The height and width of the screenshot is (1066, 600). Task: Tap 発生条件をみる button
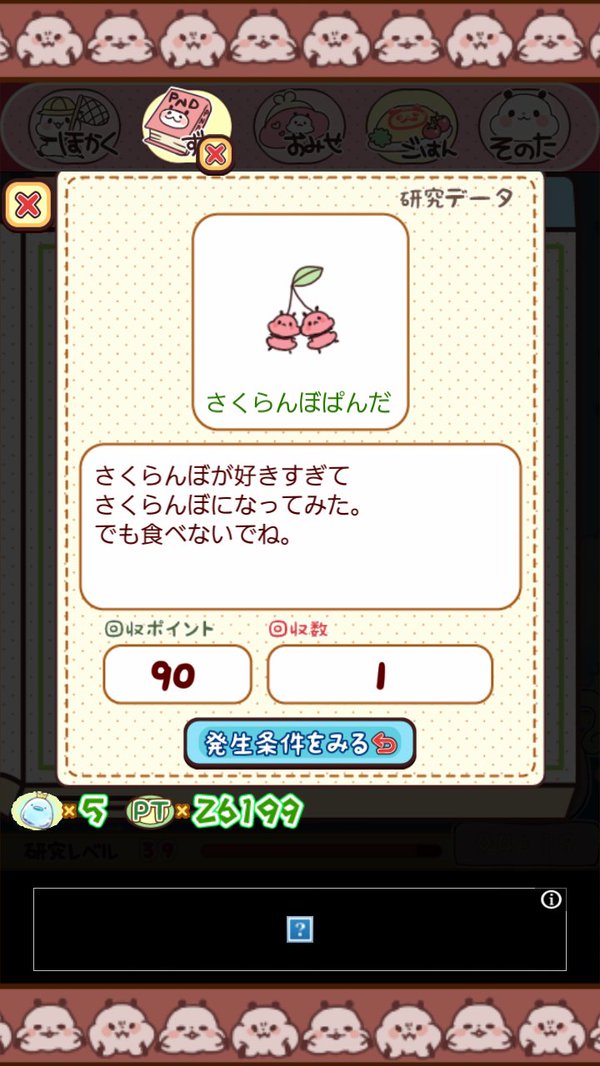(x=299, y=743)
